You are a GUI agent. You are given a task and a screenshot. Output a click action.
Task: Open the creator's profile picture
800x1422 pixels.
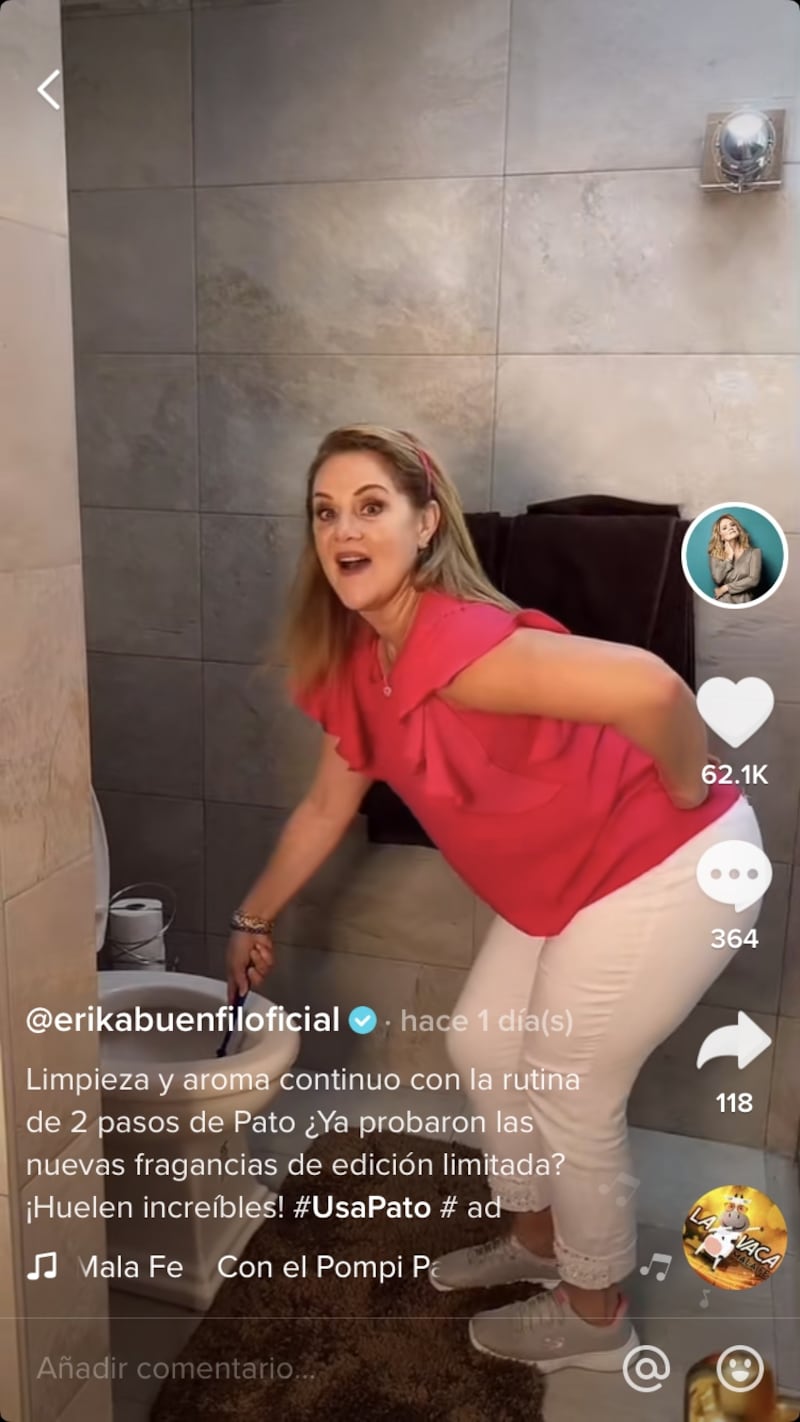click(x=734, y=556)
